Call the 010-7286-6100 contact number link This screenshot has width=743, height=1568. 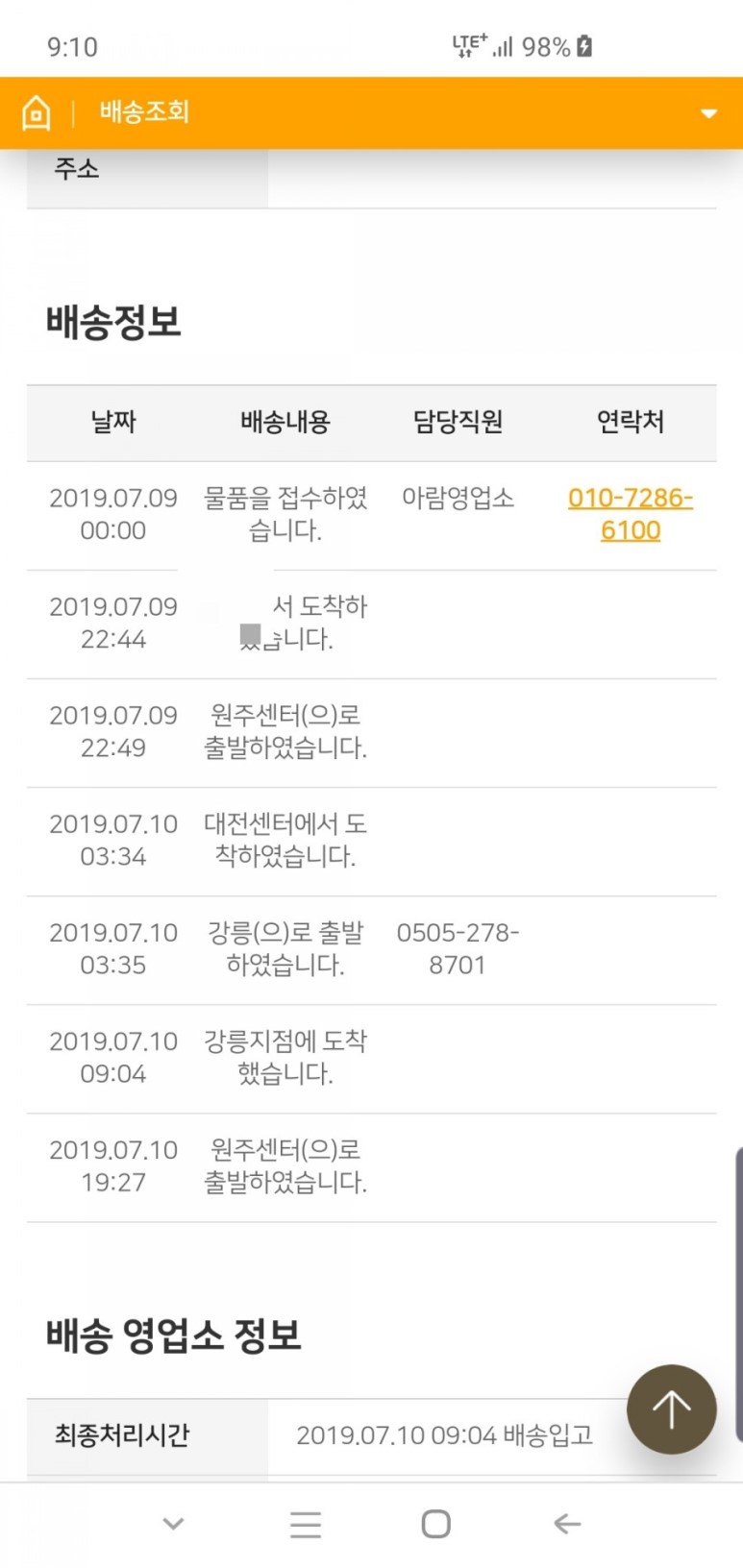click(630, 514)
